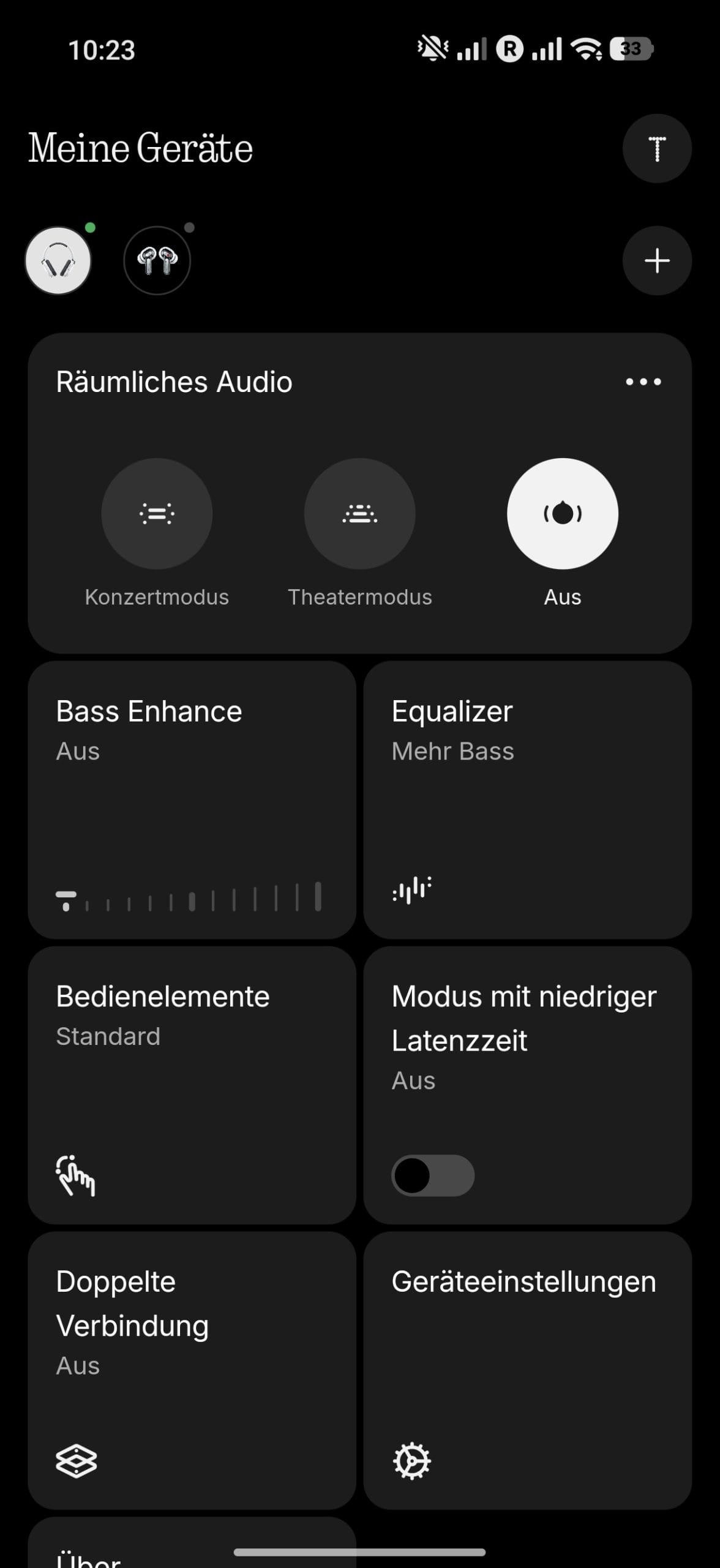Select Theatermodus spatial audio
Image resolution: width=720 pixels, height=1568 pixels.
(x=359, y=513)
